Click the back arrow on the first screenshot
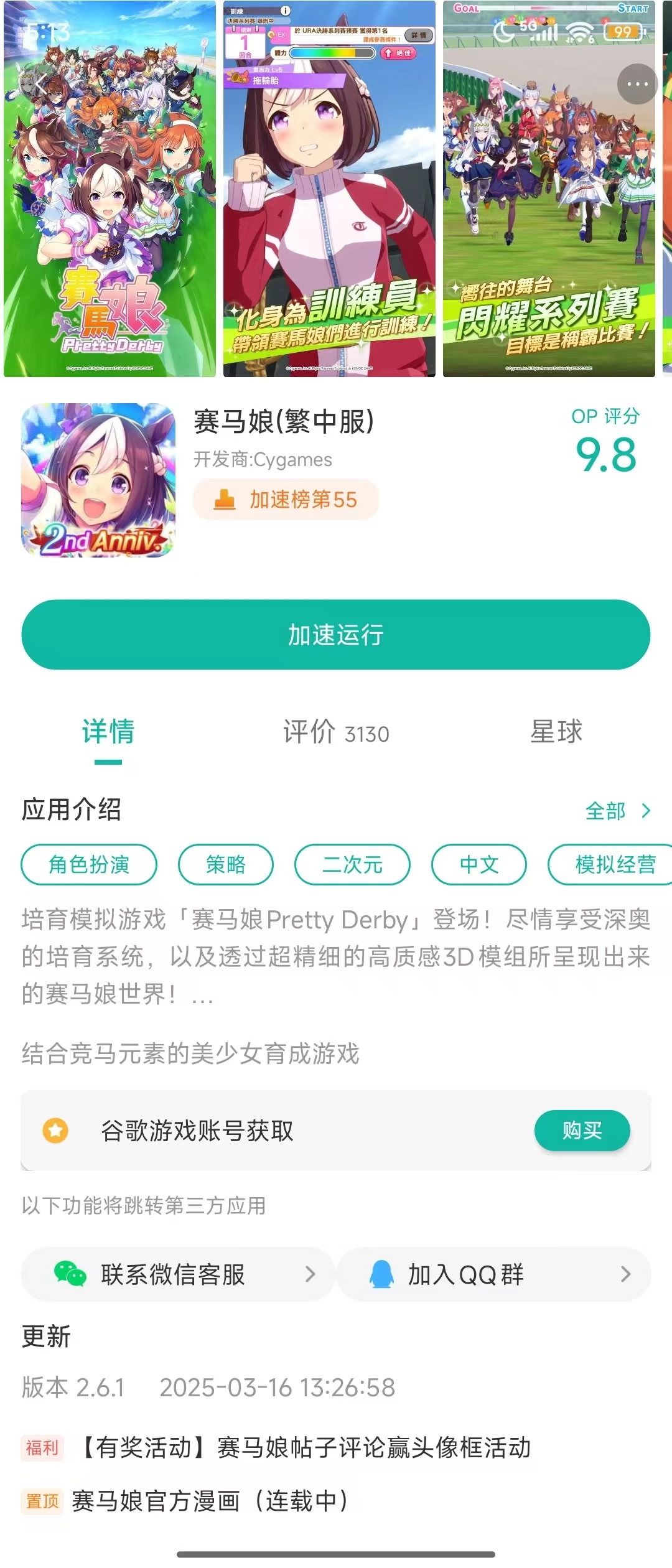Image resolution: width=672 pixels, height=1568 pixels. point(41,84)
